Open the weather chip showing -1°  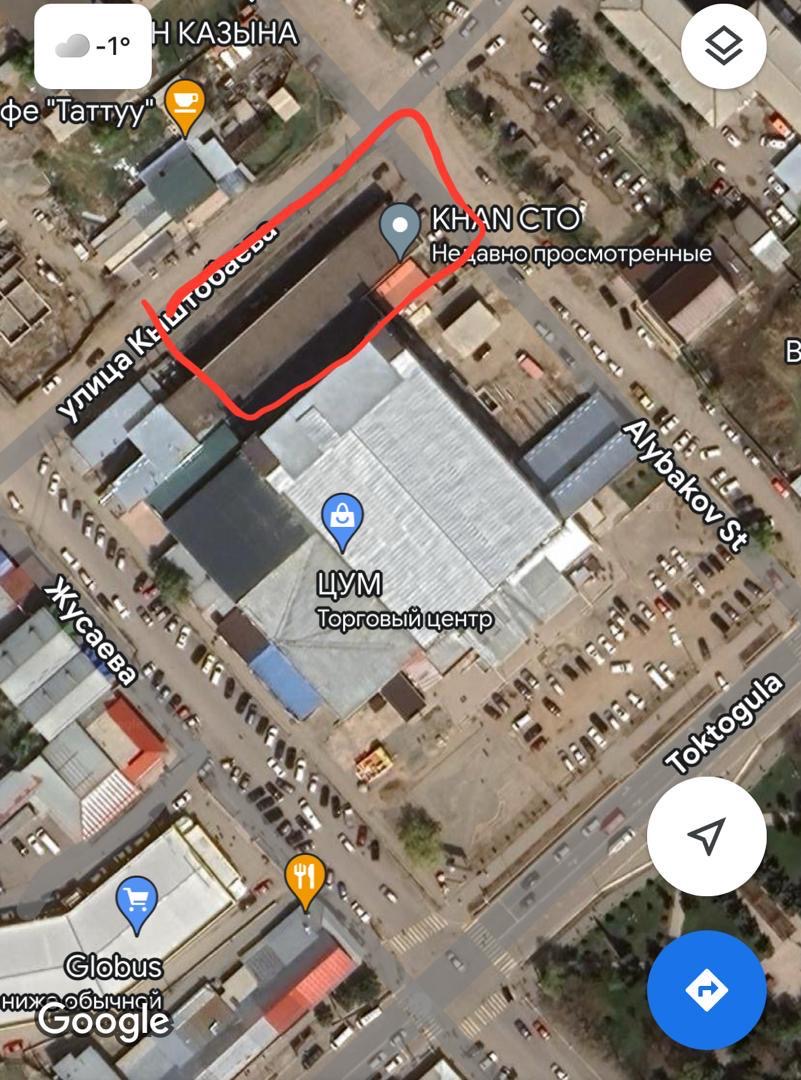[x=93, y=46]
